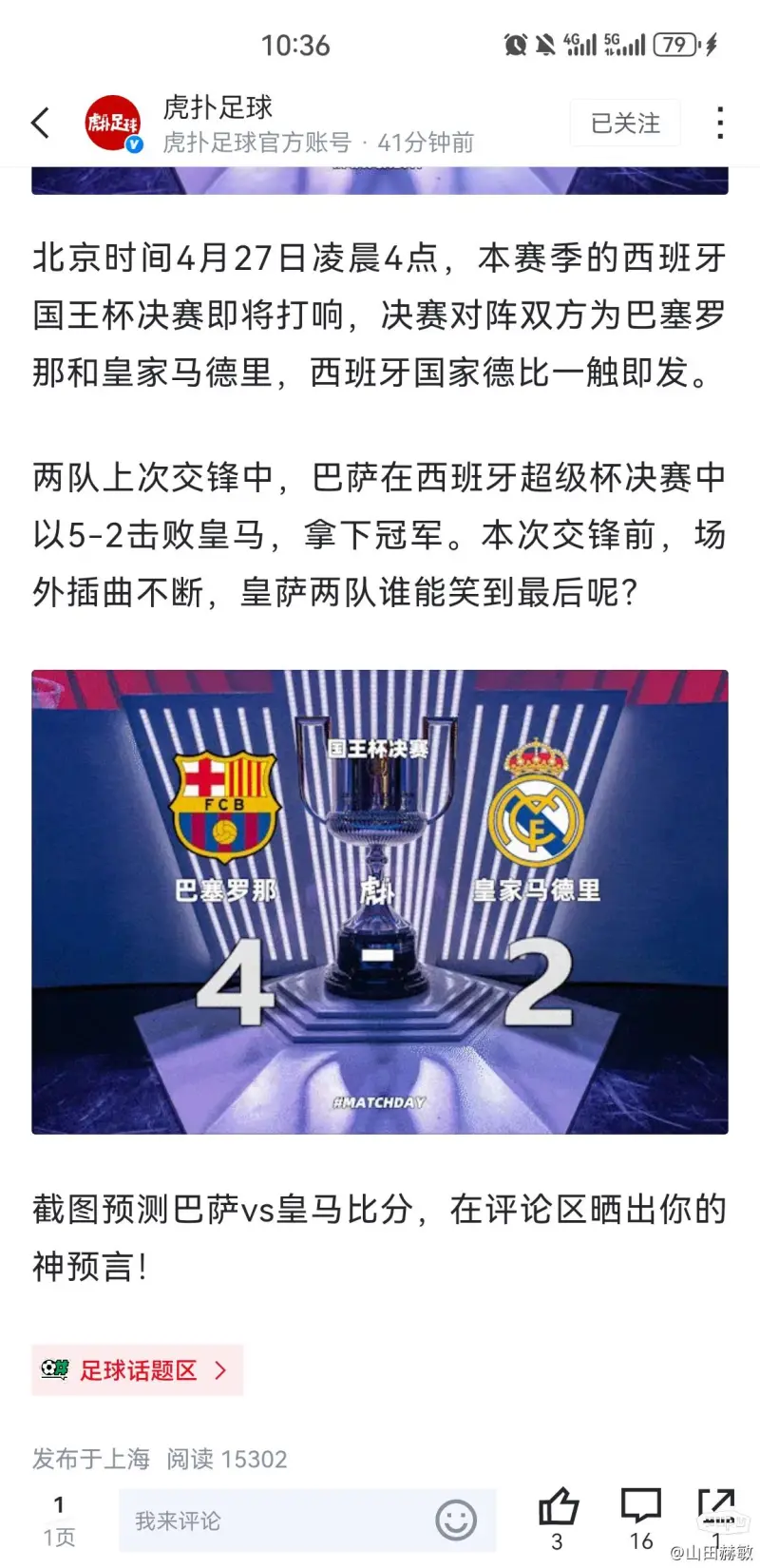Open the 足球话题区 topic link

138,1369
